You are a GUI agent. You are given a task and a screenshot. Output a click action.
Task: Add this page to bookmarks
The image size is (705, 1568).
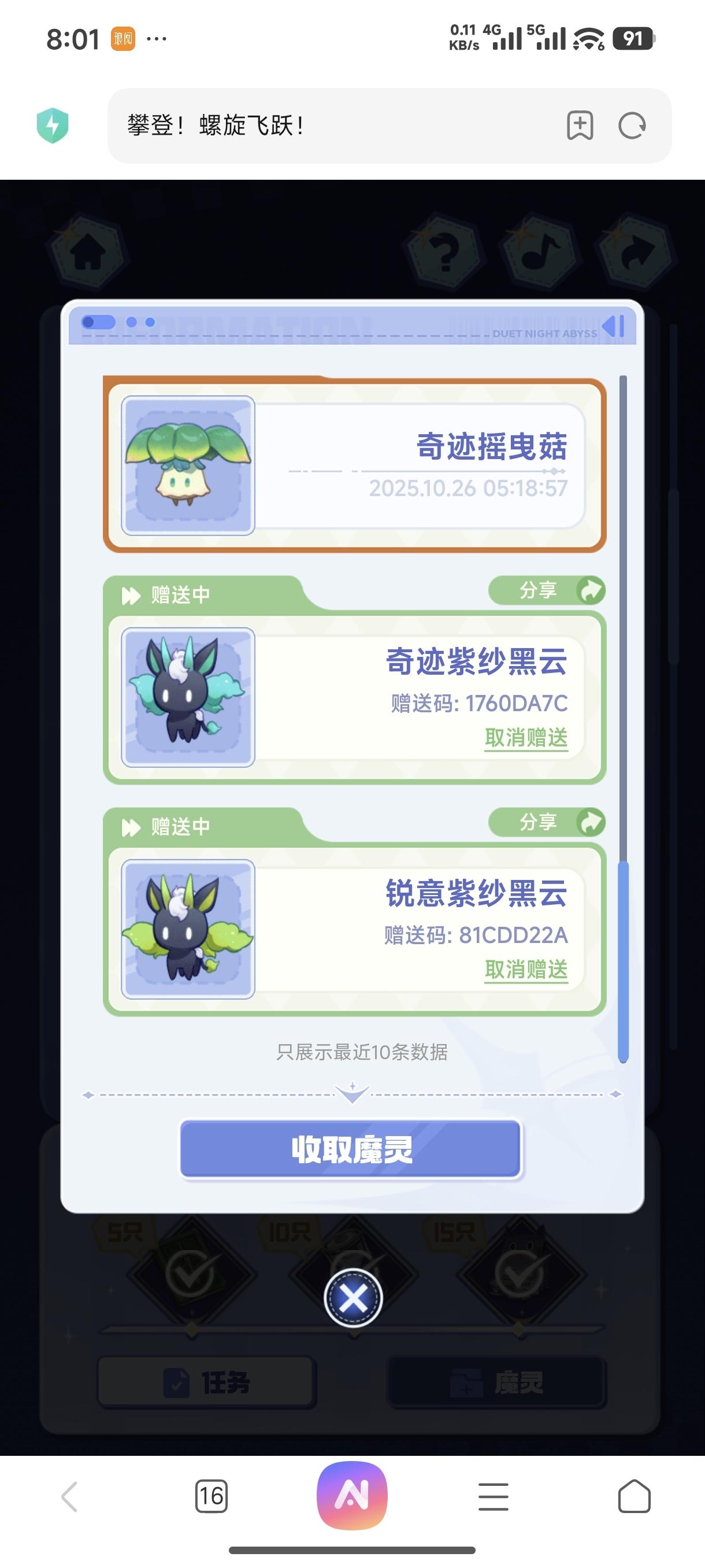click(580, 126)
